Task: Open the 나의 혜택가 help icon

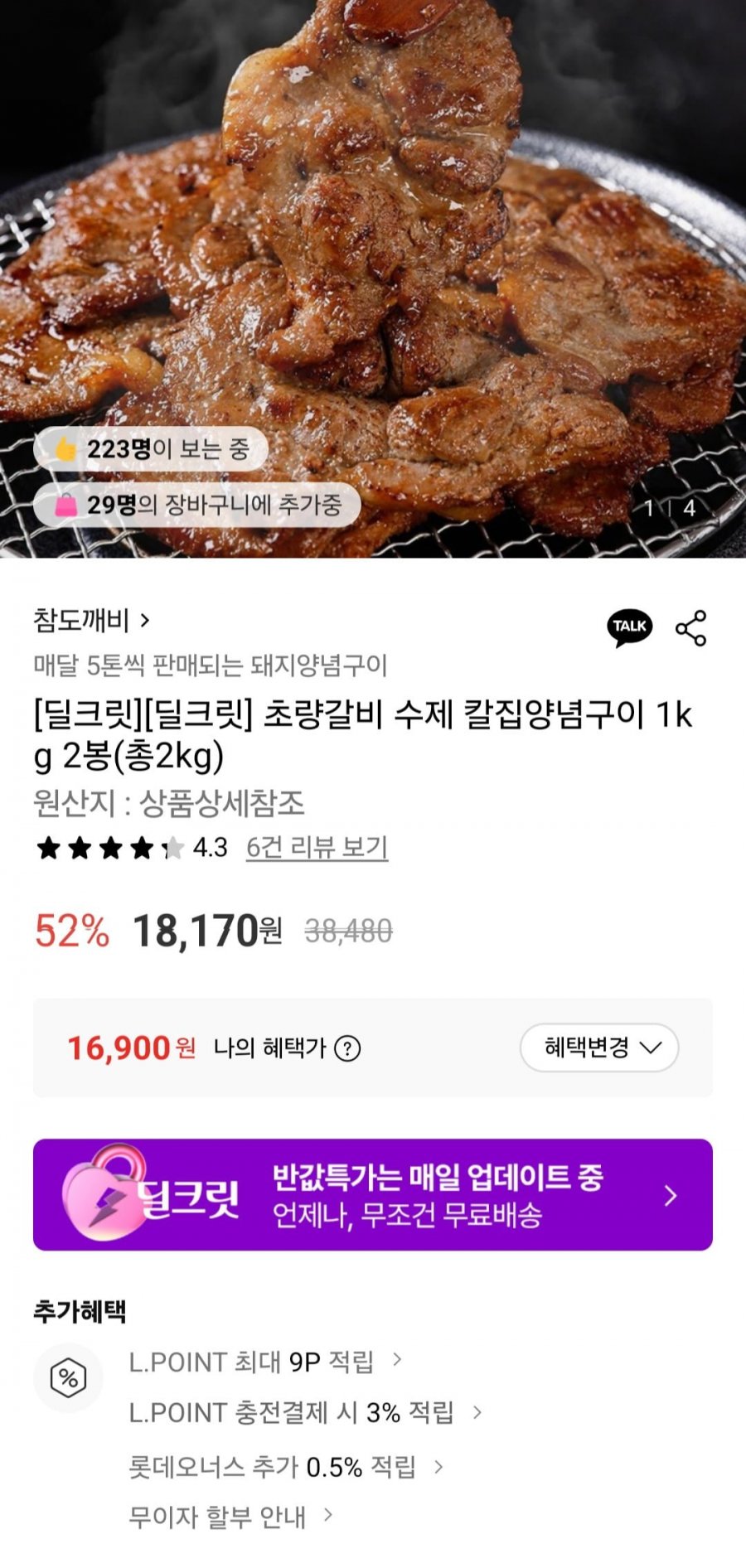Action: [x=347, y=1048]
